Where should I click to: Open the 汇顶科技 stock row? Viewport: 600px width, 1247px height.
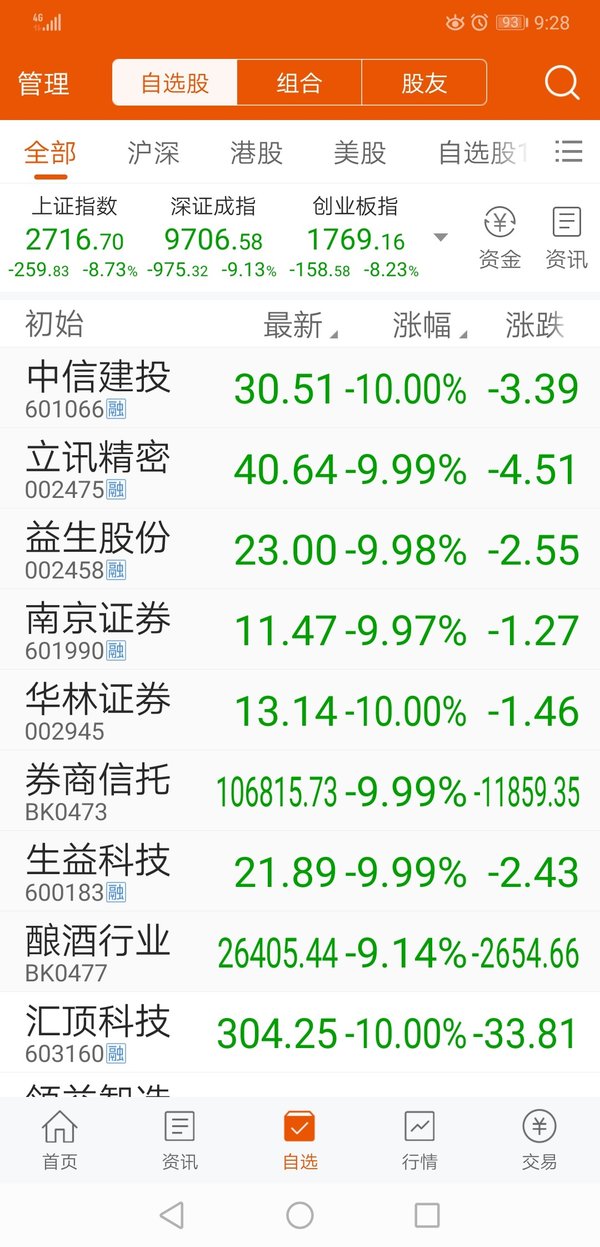300,1033
